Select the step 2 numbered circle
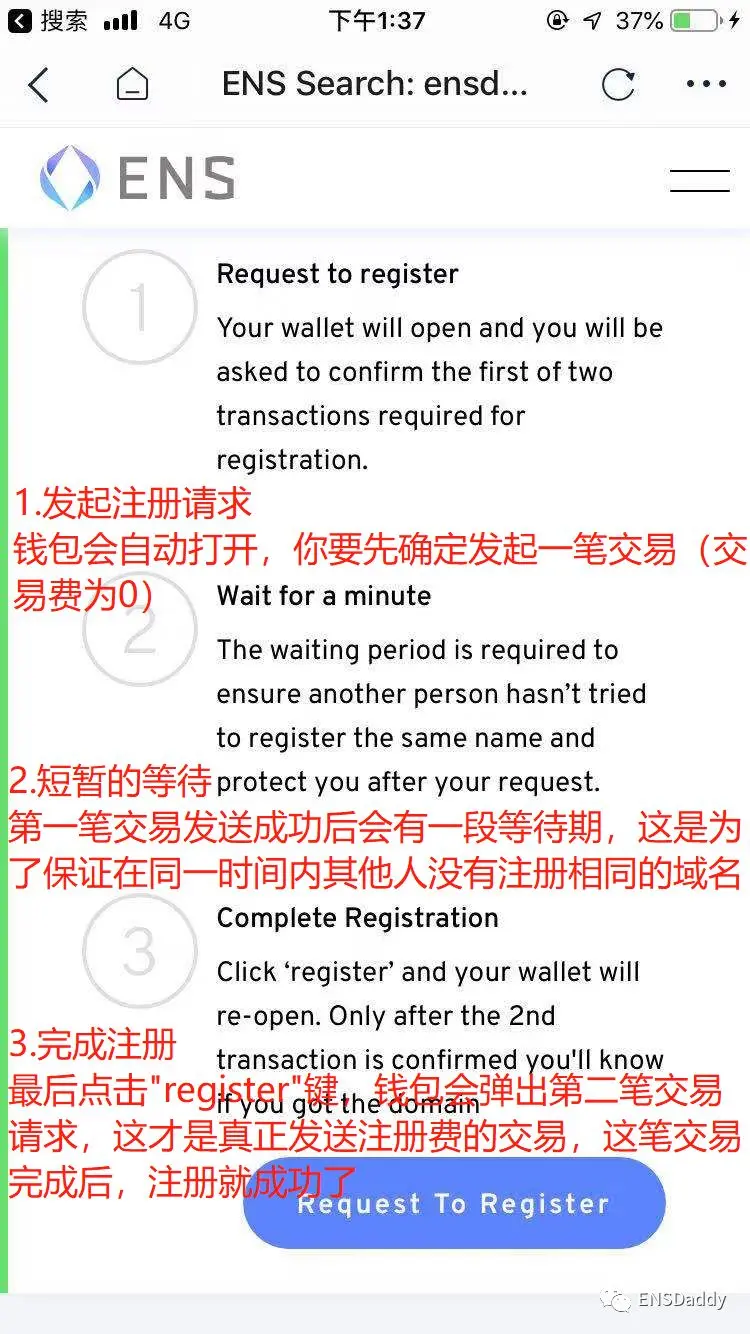Viewport: 750px width, 1334px height. pos(139,628)
